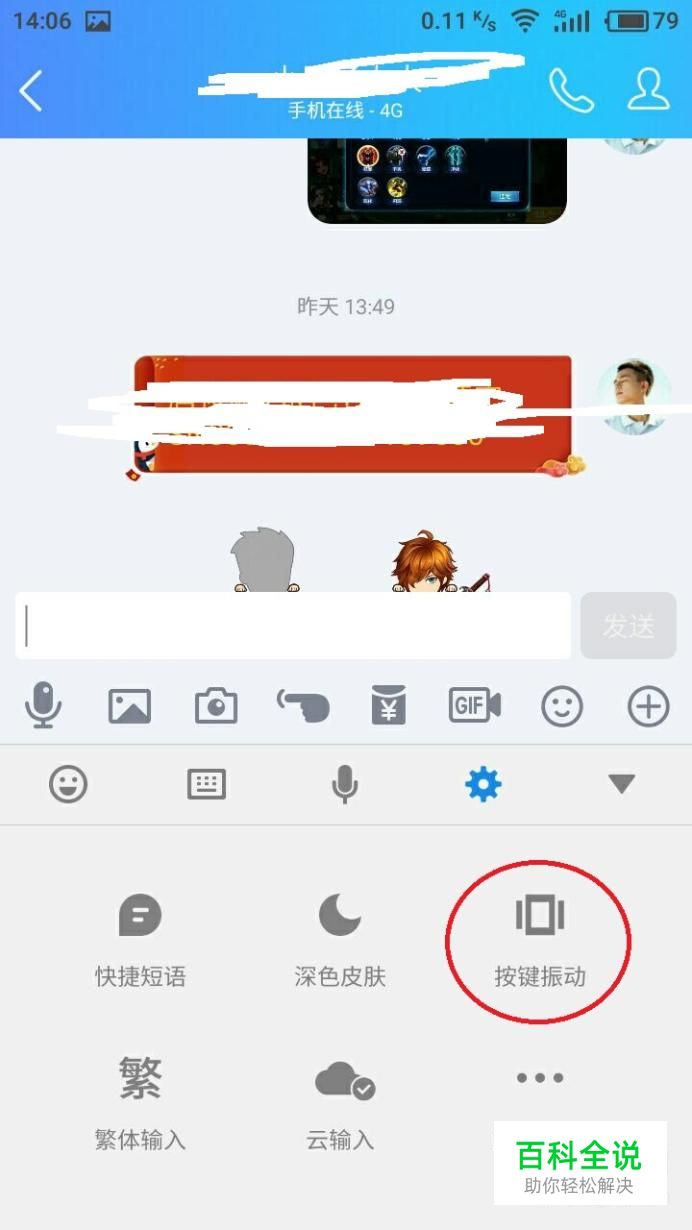The image size is (692, 1230).
Task: Open the photo gallery picker
Action: pyautogui.click(x=129, y=707)
